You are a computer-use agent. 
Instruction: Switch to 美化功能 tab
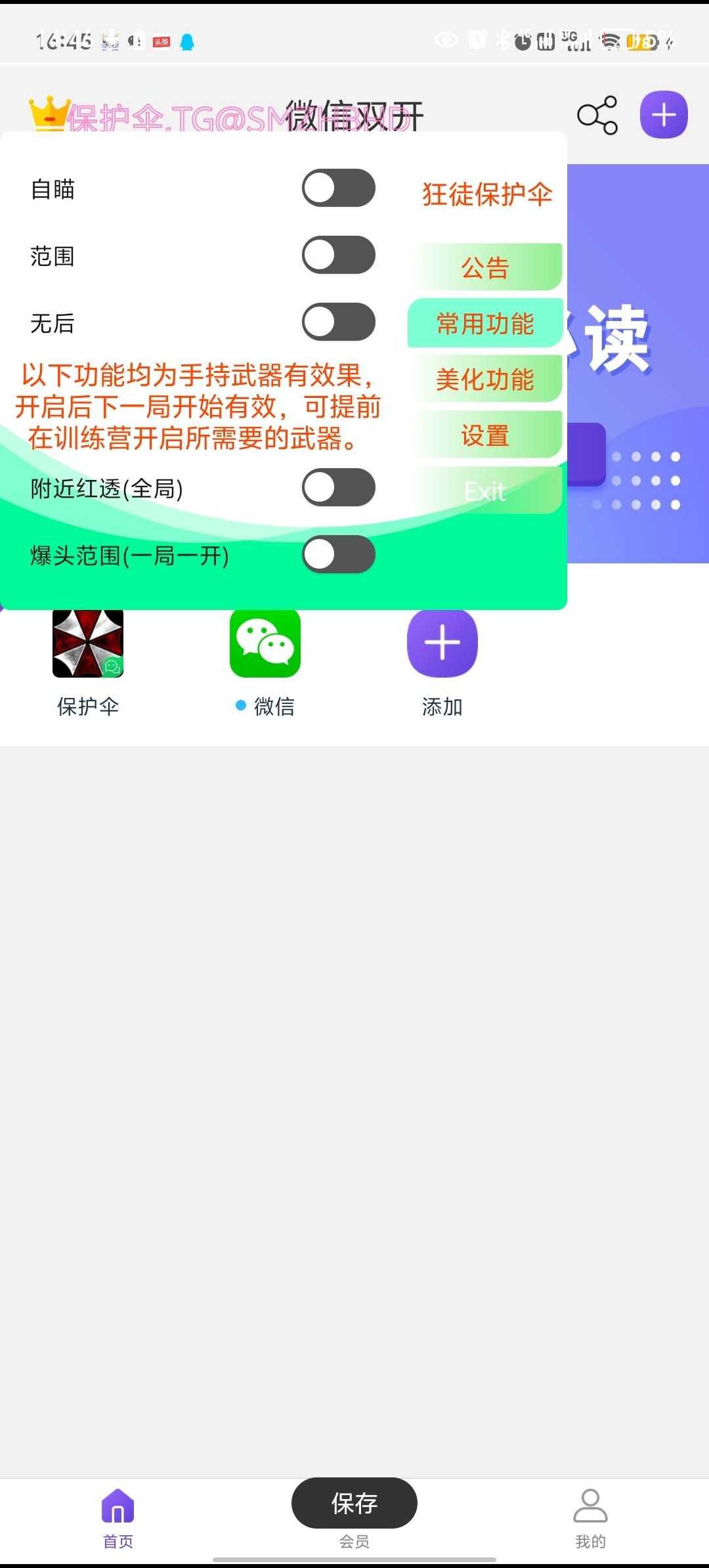coord(485,380)
